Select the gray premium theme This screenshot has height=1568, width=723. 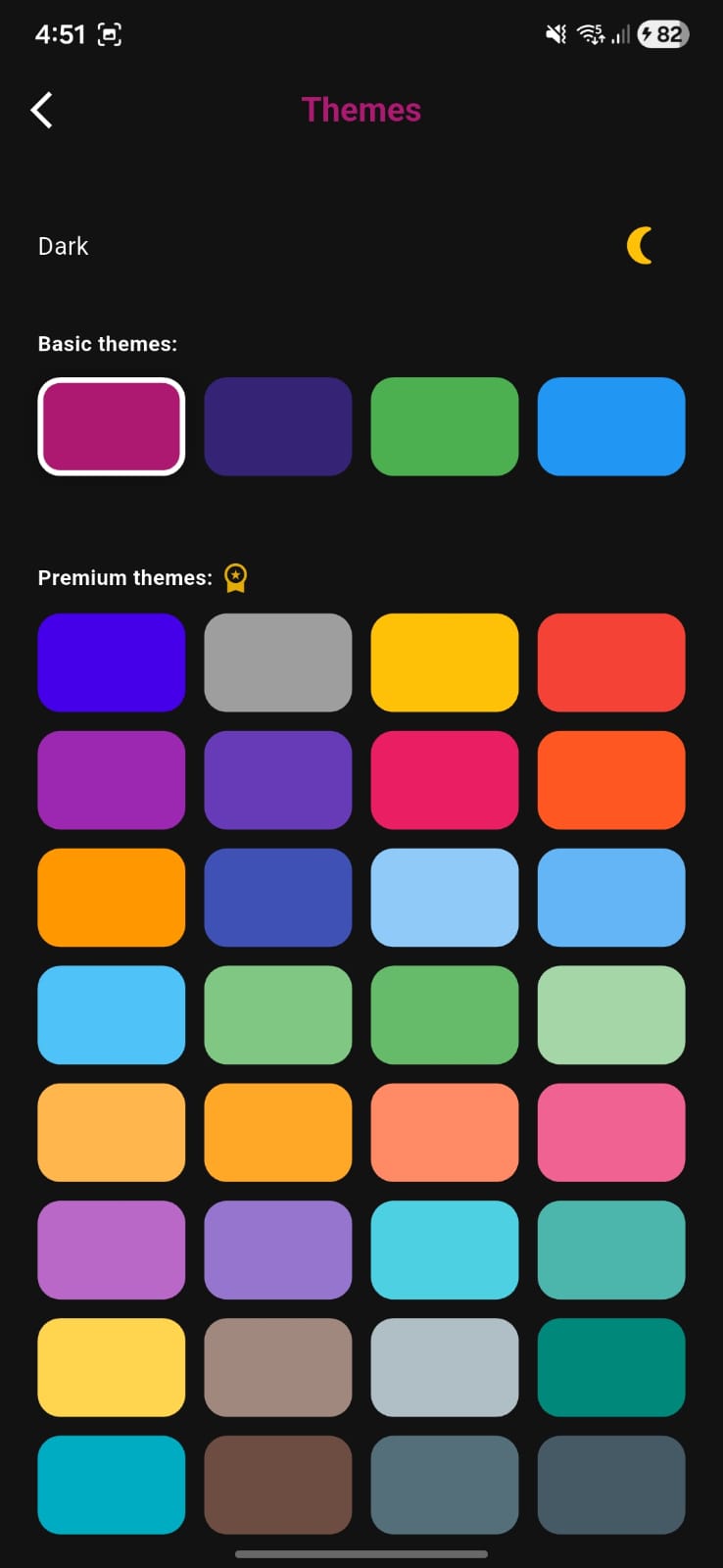tap(278, 662)
